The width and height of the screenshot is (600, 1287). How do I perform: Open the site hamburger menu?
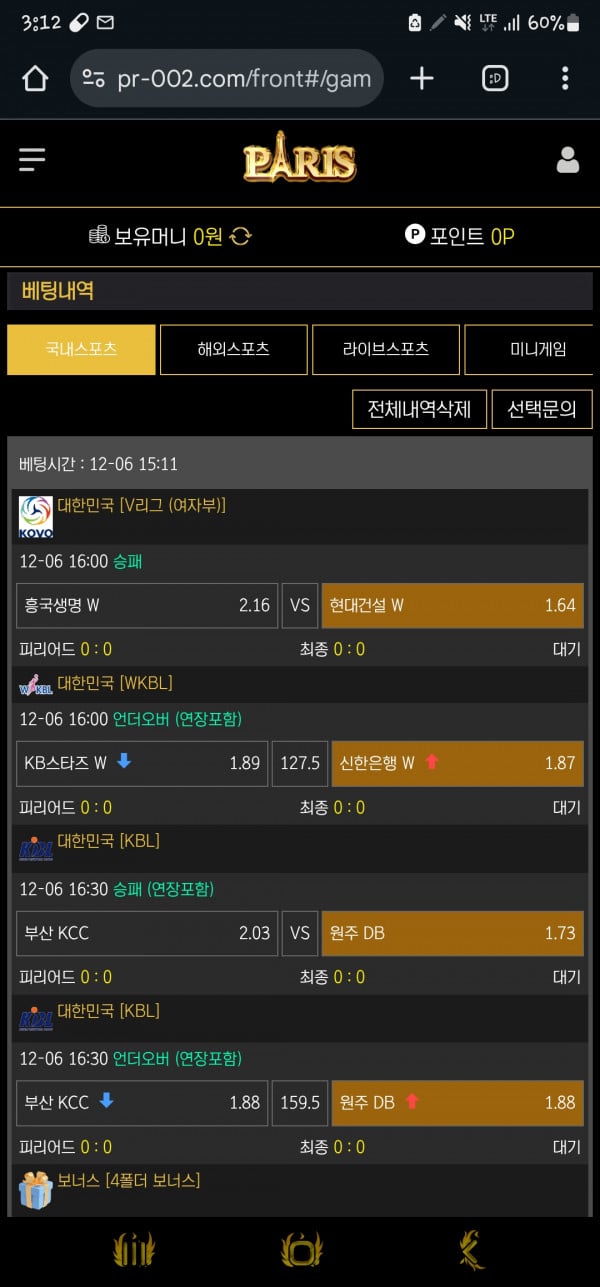[x=32, y=160]
